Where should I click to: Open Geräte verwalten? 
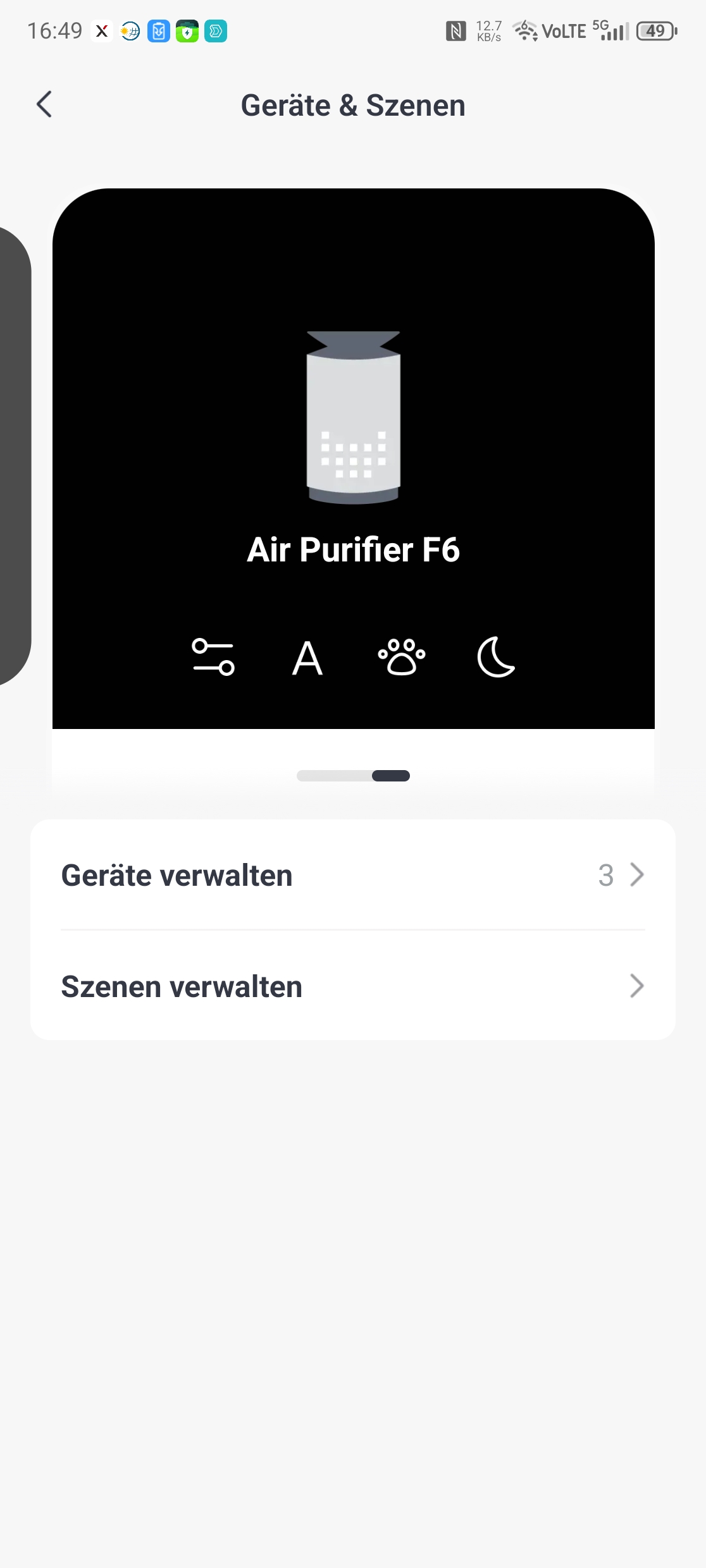353,875
